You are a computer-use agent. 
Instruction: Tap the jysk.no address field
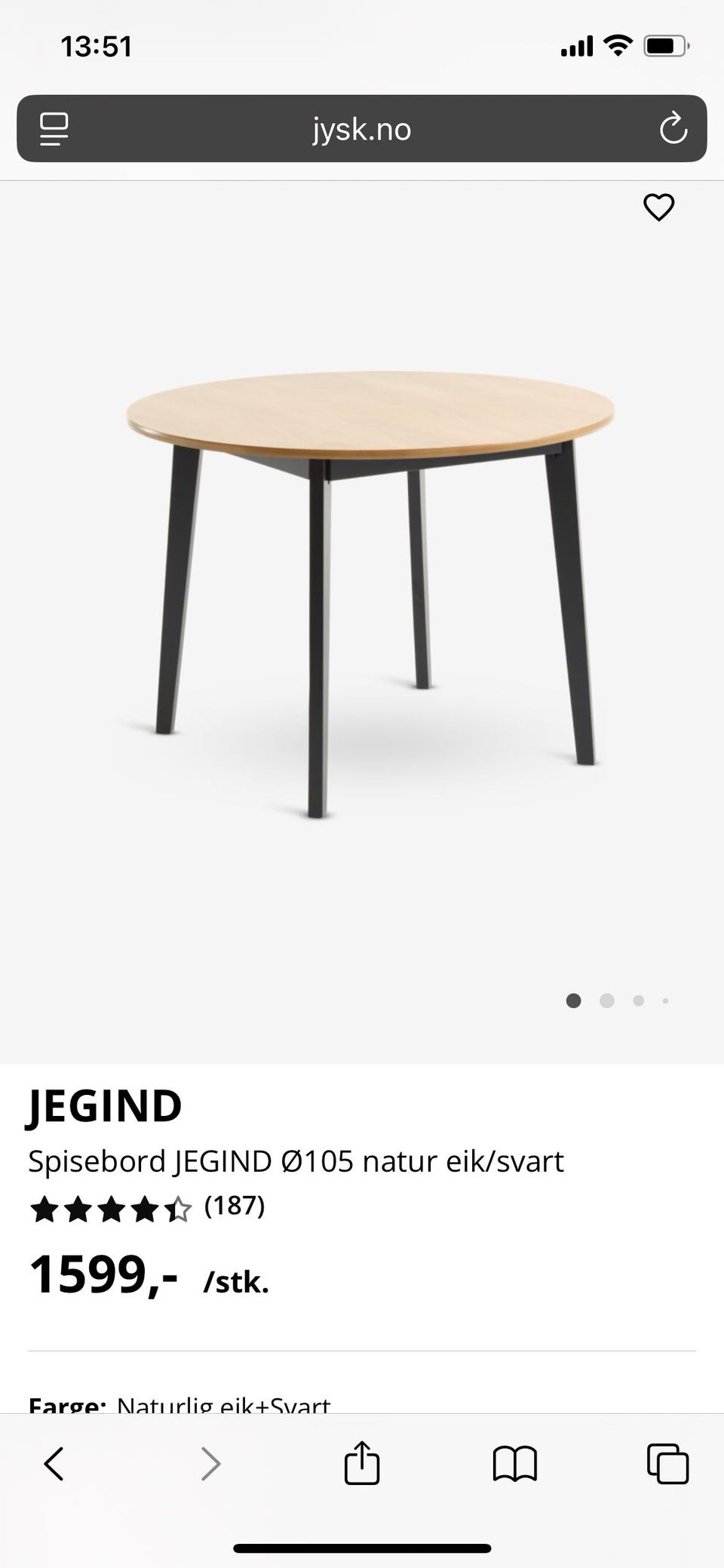tap(362, 129)
